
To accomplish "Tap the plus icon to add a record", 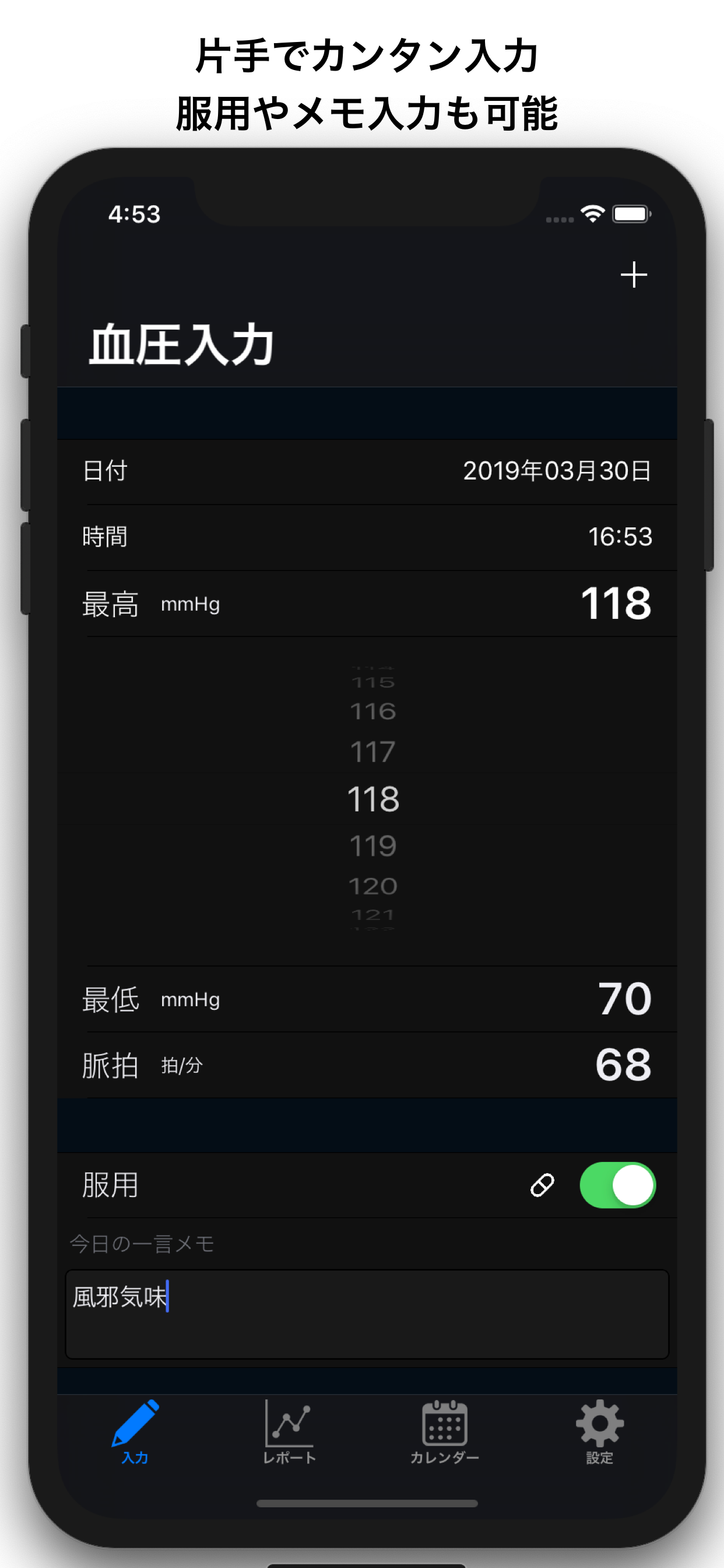I will click(x=634, y=275).
